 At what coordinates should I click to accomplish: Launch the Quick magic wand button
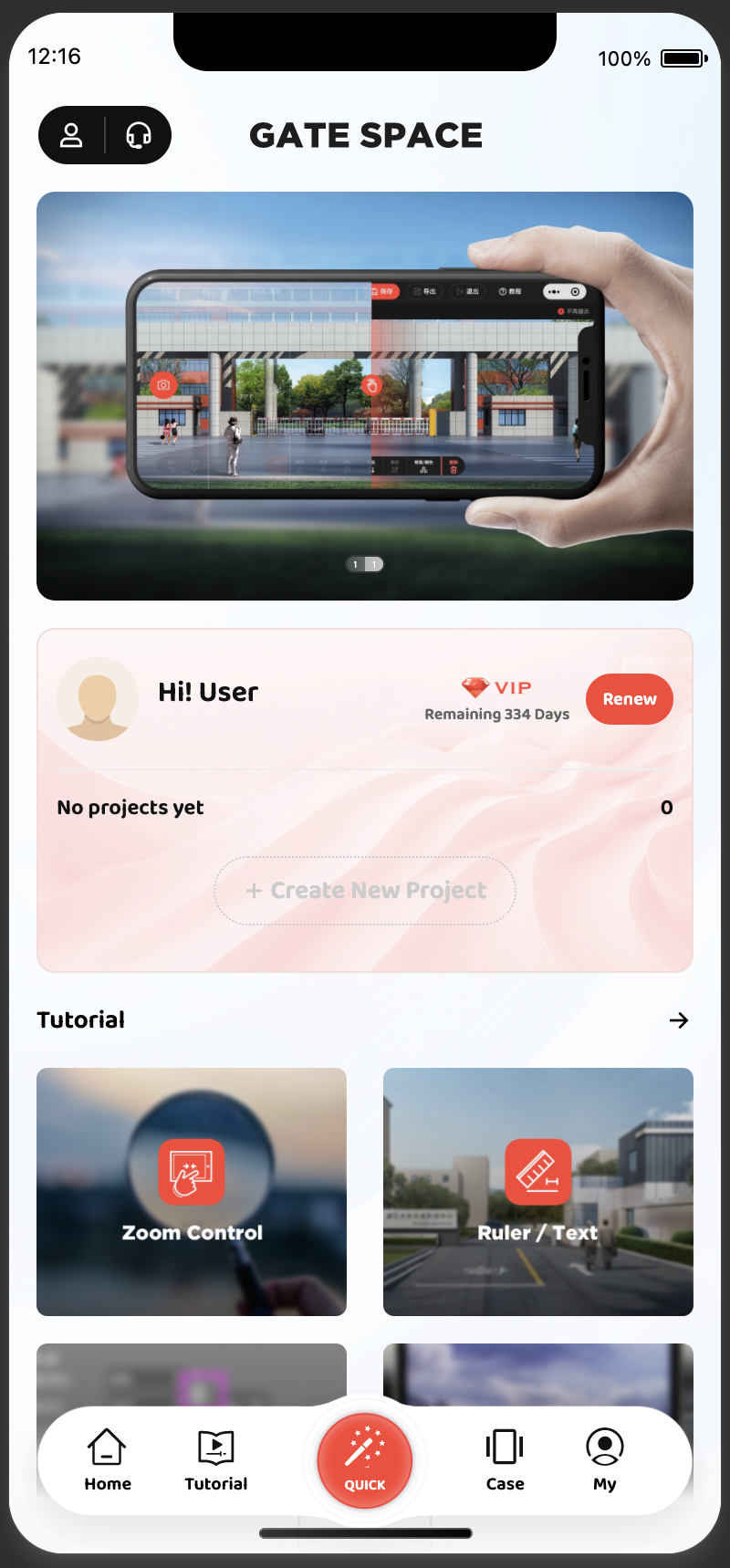(x=365, y=1459)
